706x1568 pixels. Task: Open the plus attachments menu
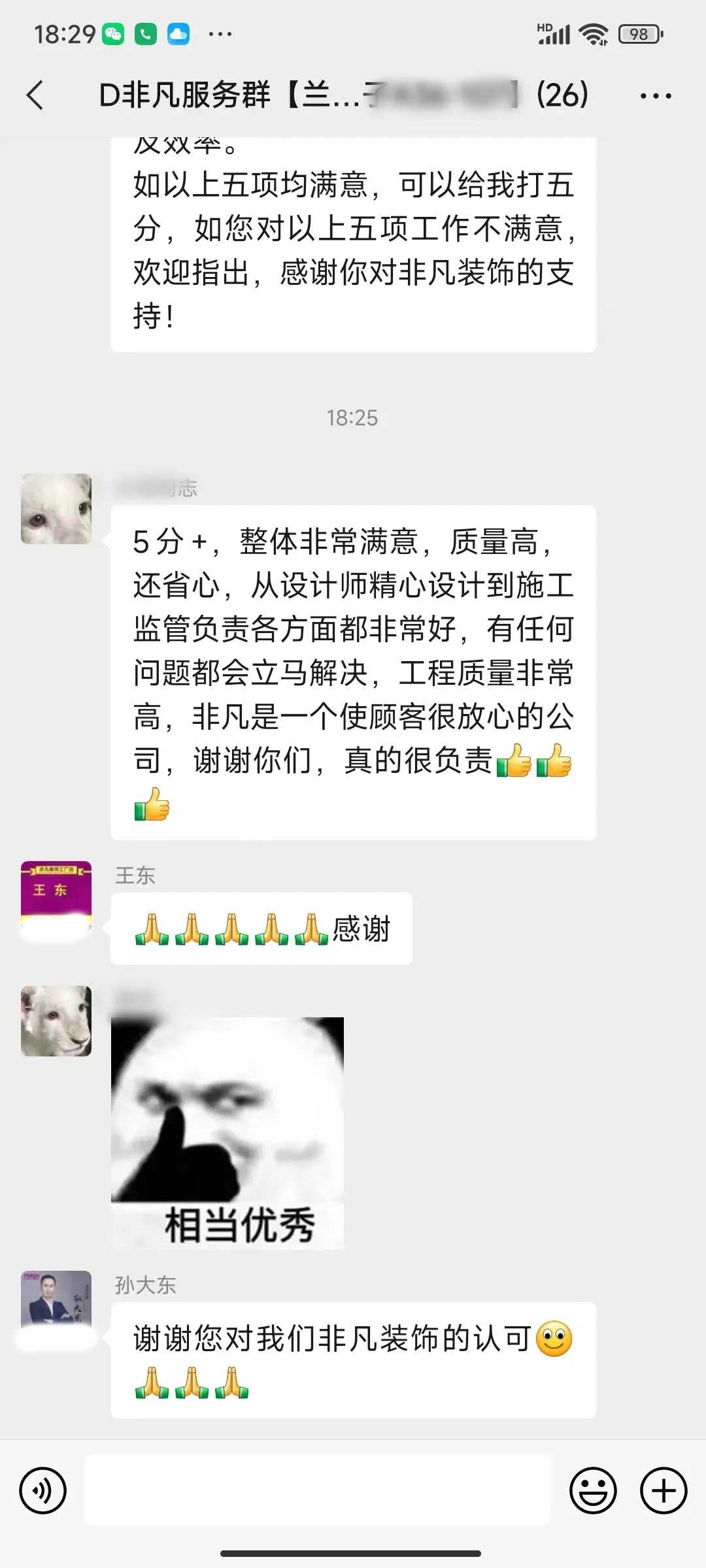tap(664, 1490)
